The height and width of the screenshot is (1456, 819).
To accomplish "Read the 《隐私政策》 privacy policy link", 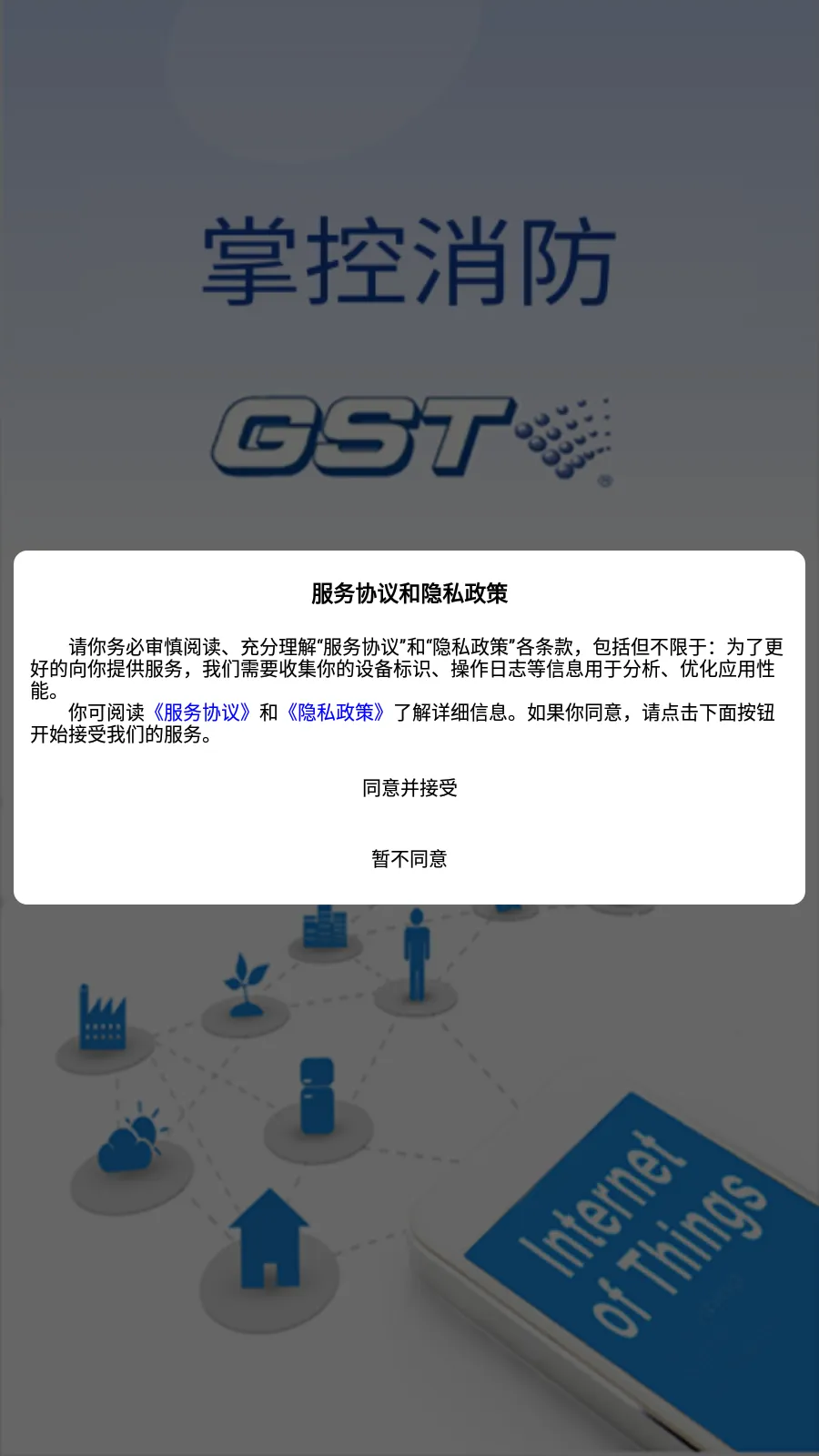I will tap(336, 713).
